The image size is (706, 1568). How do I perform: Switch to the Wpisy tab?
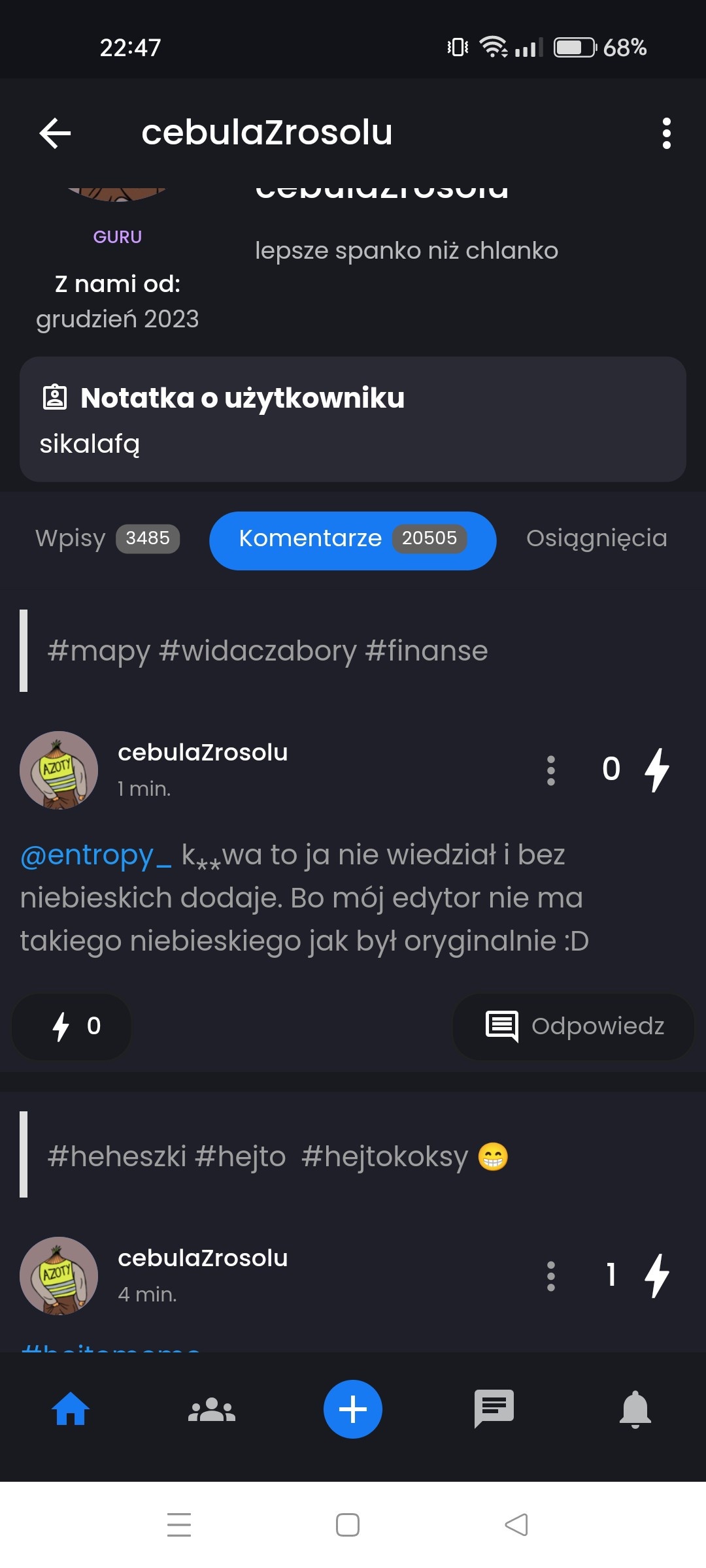point(107,539)
